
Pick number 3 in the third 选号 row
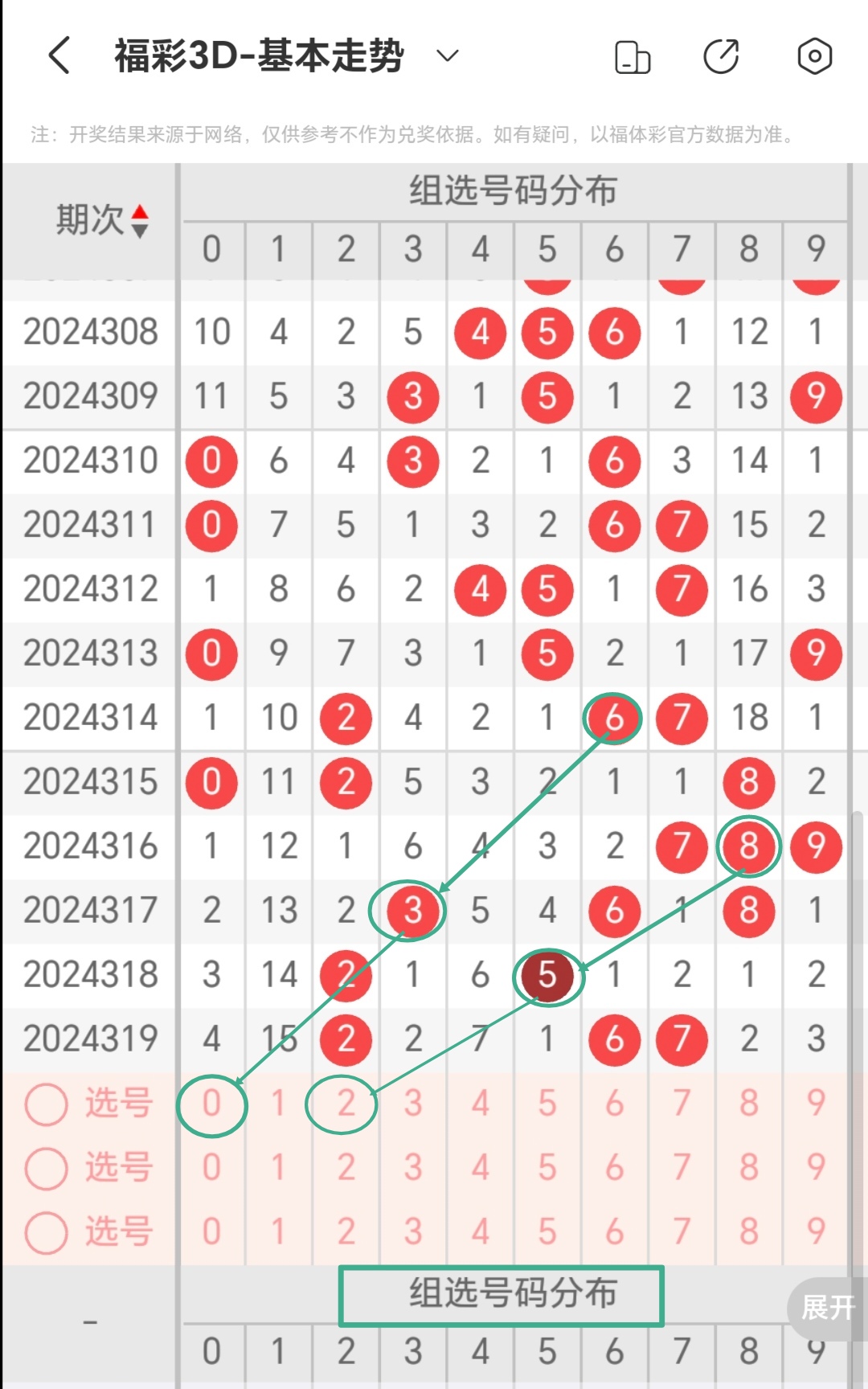point(413,1232)
